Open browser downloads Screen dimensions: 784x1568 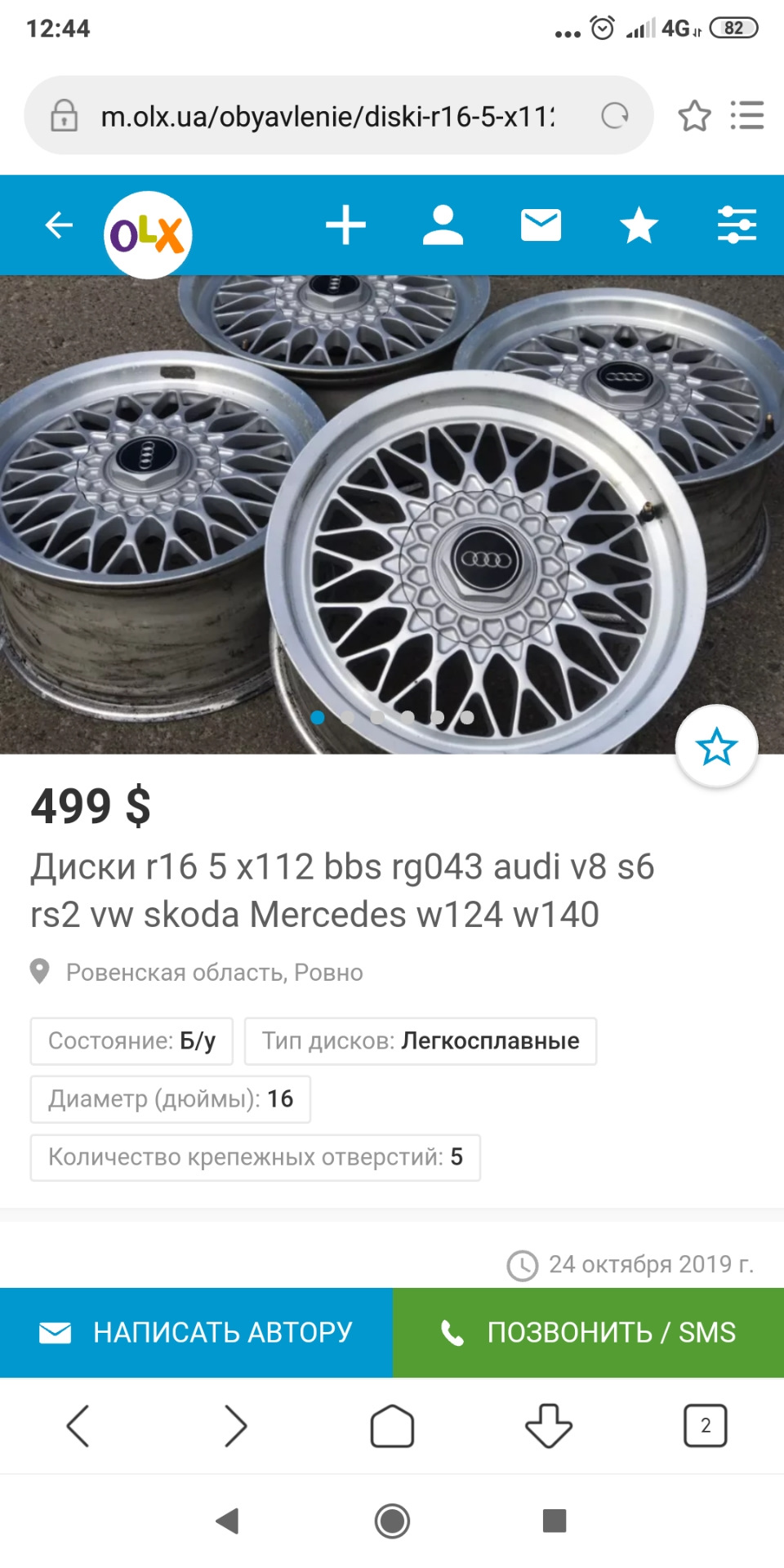(549, 1426)
